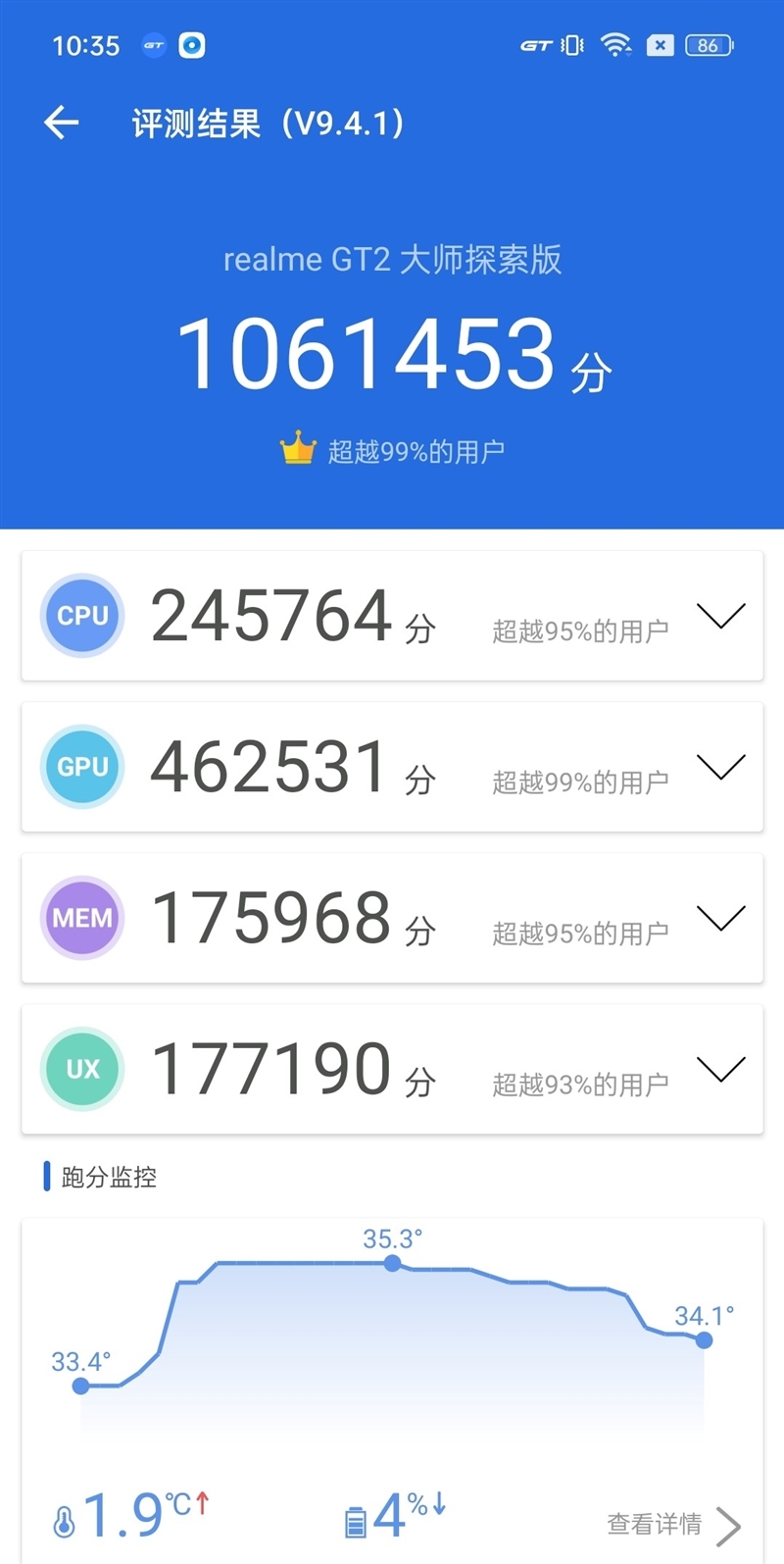Open the GT mode icon in the status bar
This screenshot has height=1564, width=784.
pyautogui.click(x=152, y=44)
